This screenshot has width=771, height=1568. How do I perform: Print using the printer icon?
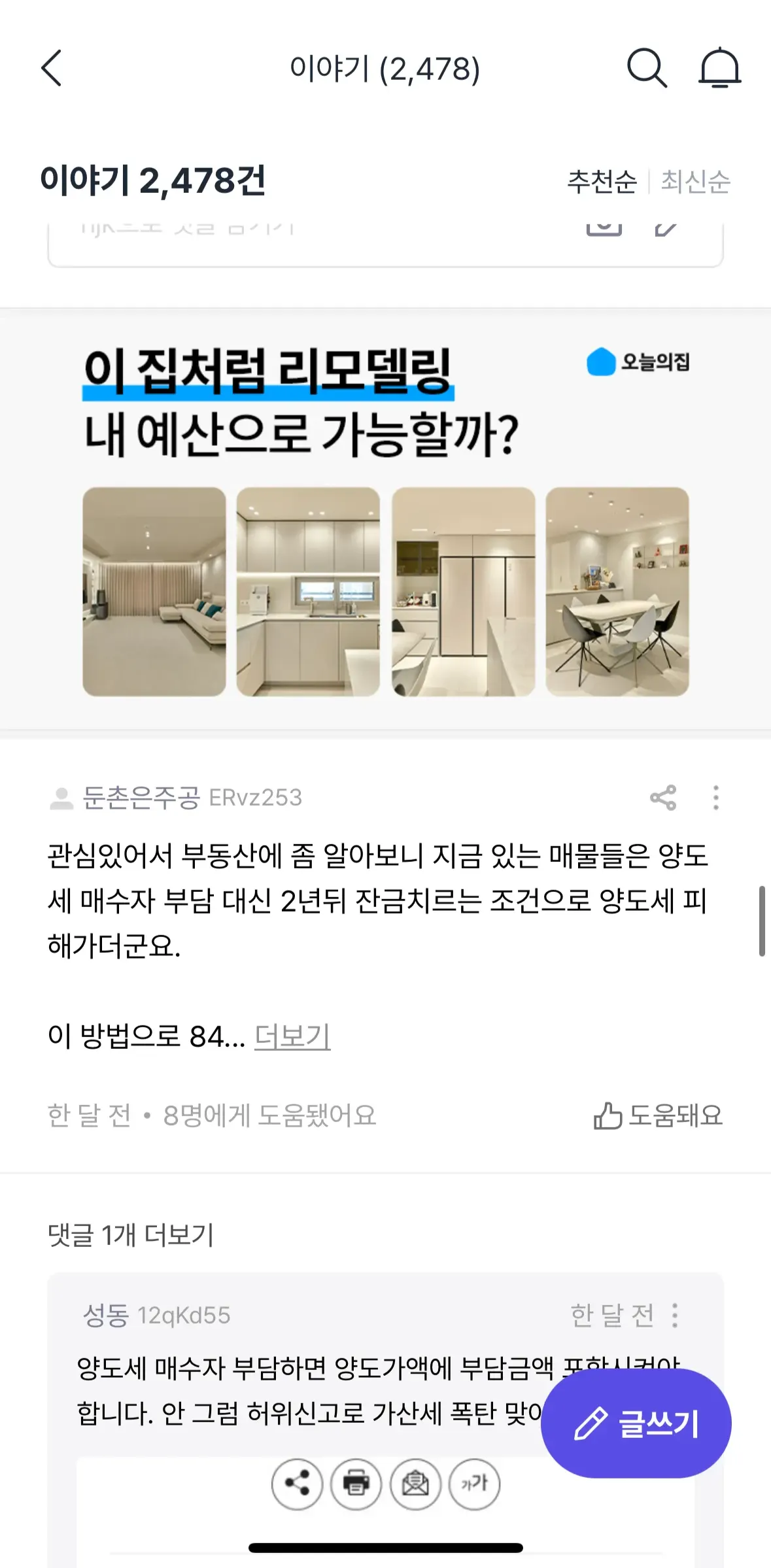tap(356, 1484)
